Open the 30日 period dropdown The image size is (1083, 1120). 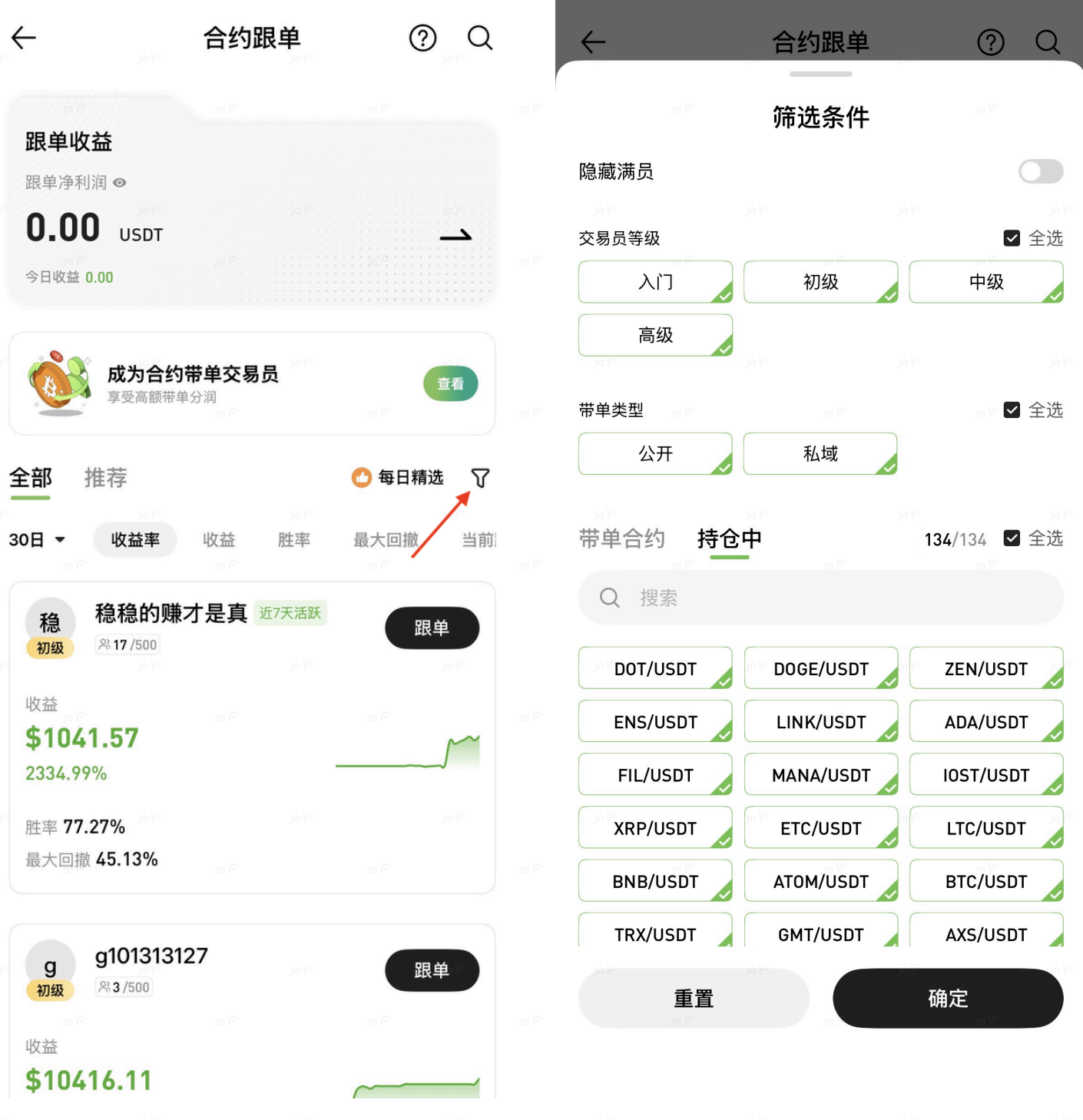pos(37,540)
